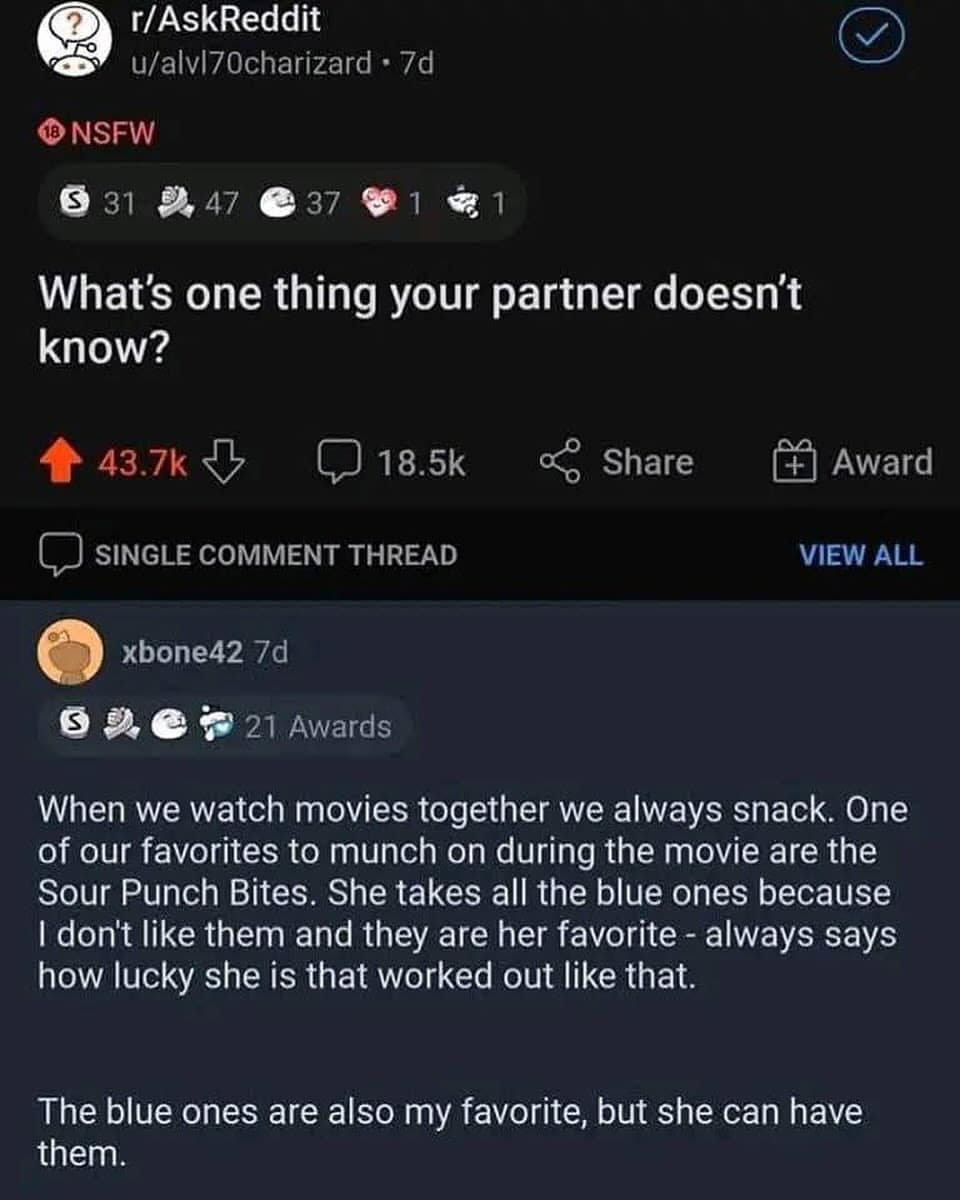This screenshot has width=960, height=1200.
Task: Click the comment bubble icon next to 18.5k
Action: tap(340, 461)
